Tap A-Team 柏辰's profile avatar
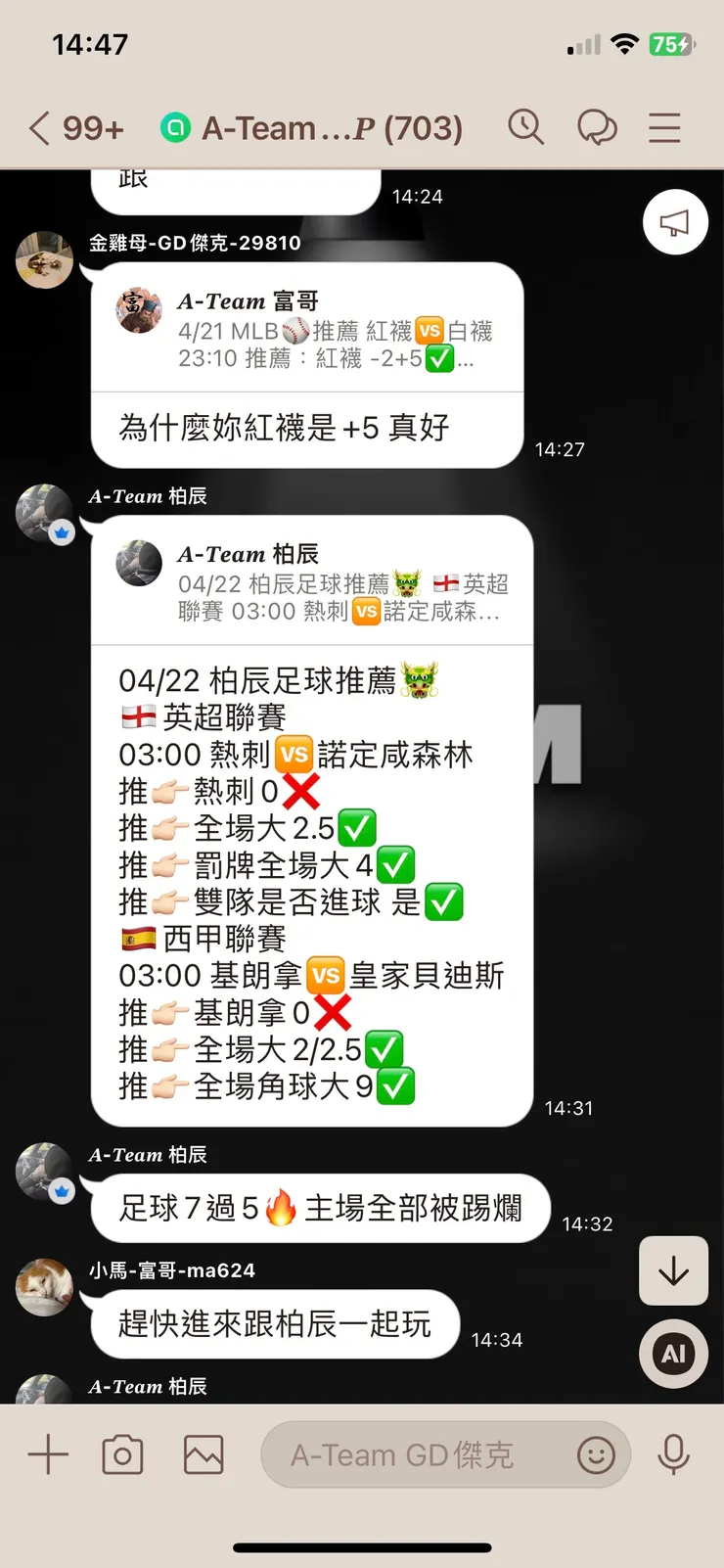The height and width of the screenshot is (1568, 724). click(43, 514)
